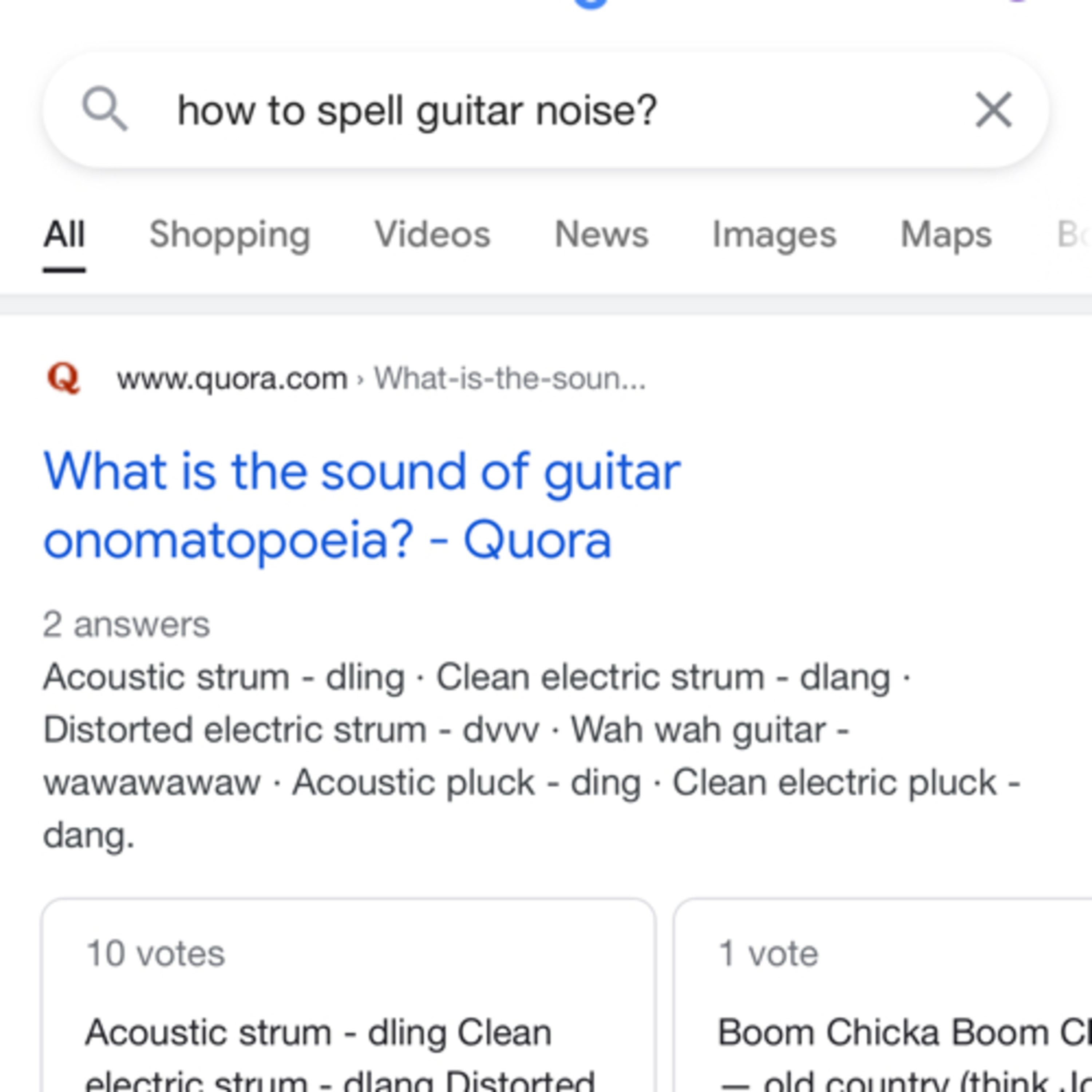Screen dimensions: 1092x1092
Task: Switch to the Shopping tab
Action: 229,234
